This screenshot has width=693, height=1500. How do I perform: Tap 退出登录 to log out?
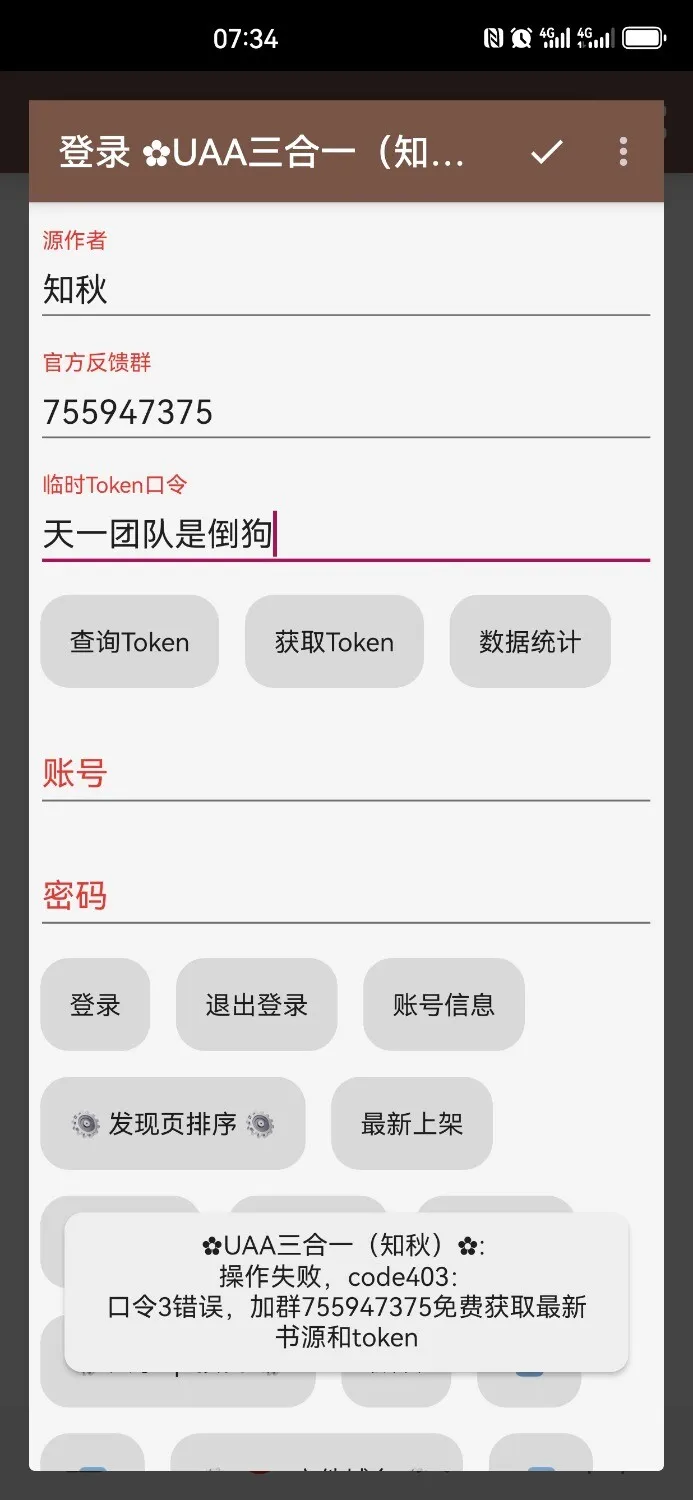(x=256, y=1005)
